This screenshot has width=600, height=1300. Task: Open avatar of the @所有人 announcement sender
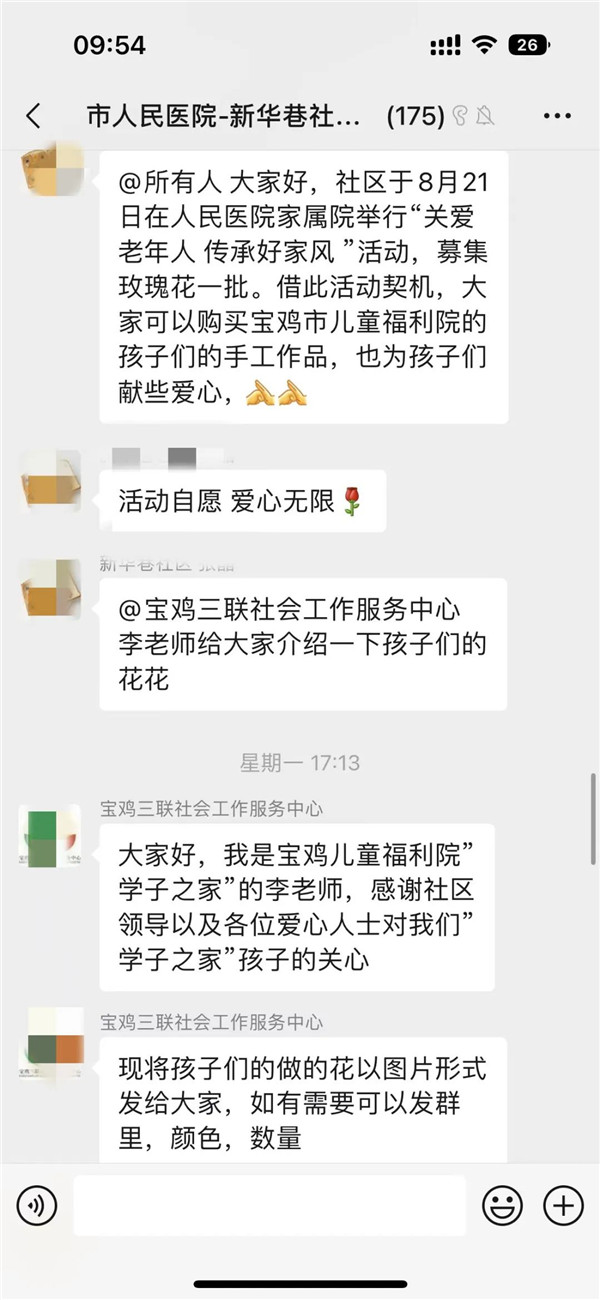click(x=50, y=174)
